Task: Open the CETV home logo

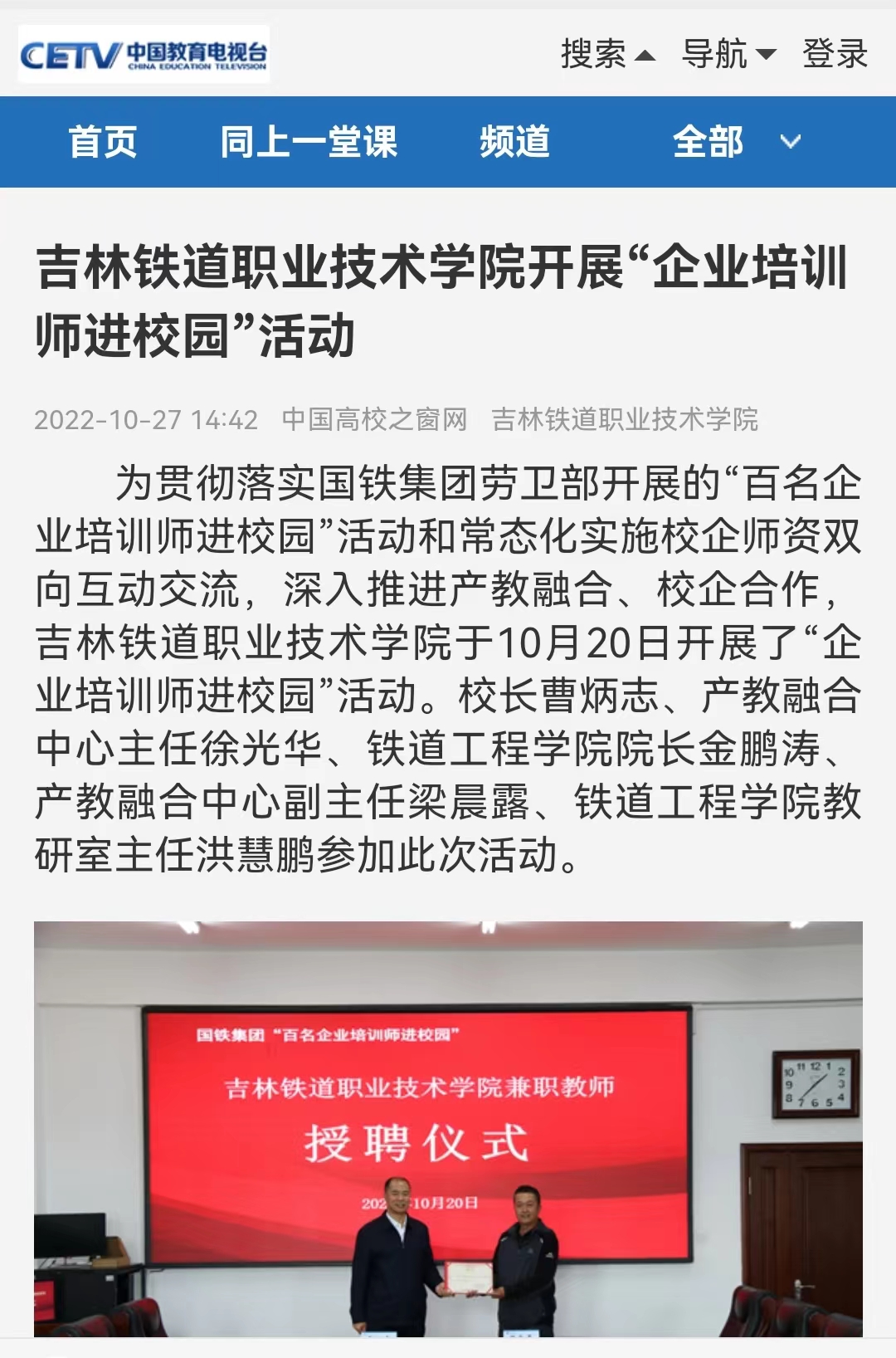Action: (144, 55)
